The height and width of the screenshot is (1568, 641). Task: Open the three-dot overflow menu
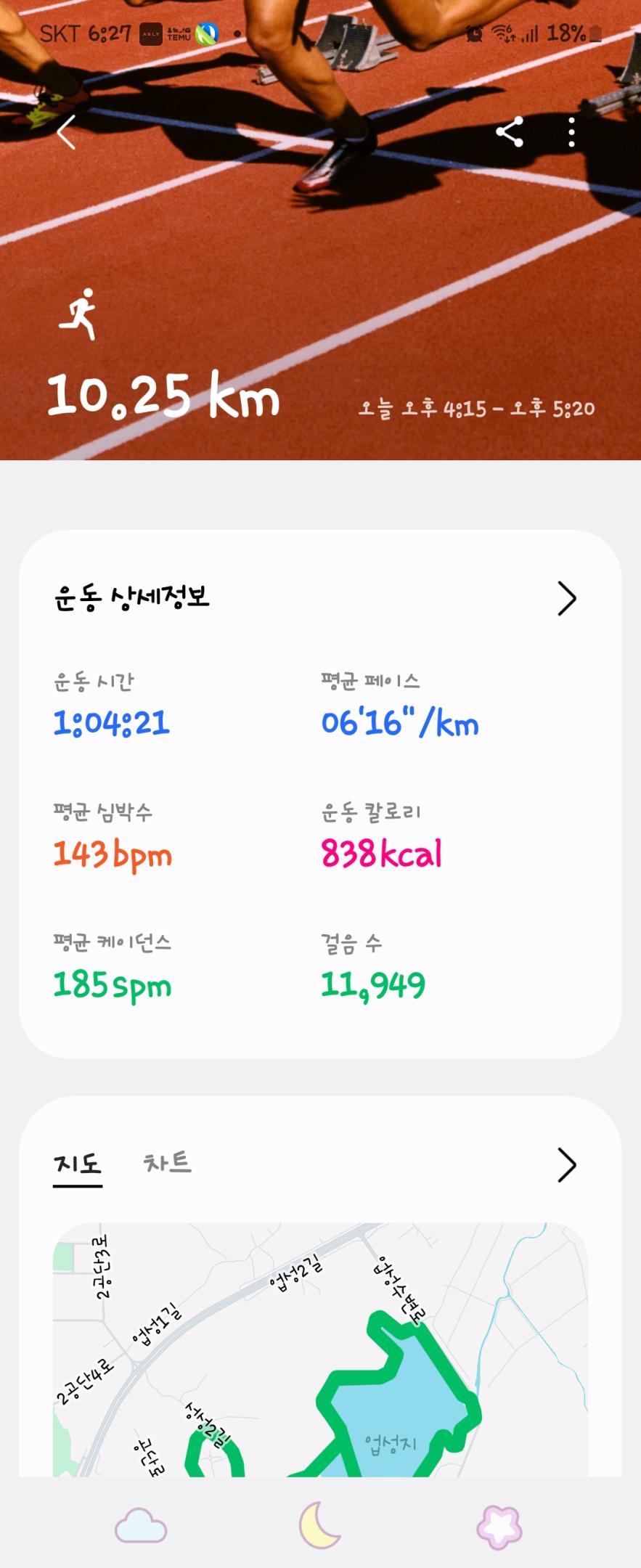pos(572,132)
